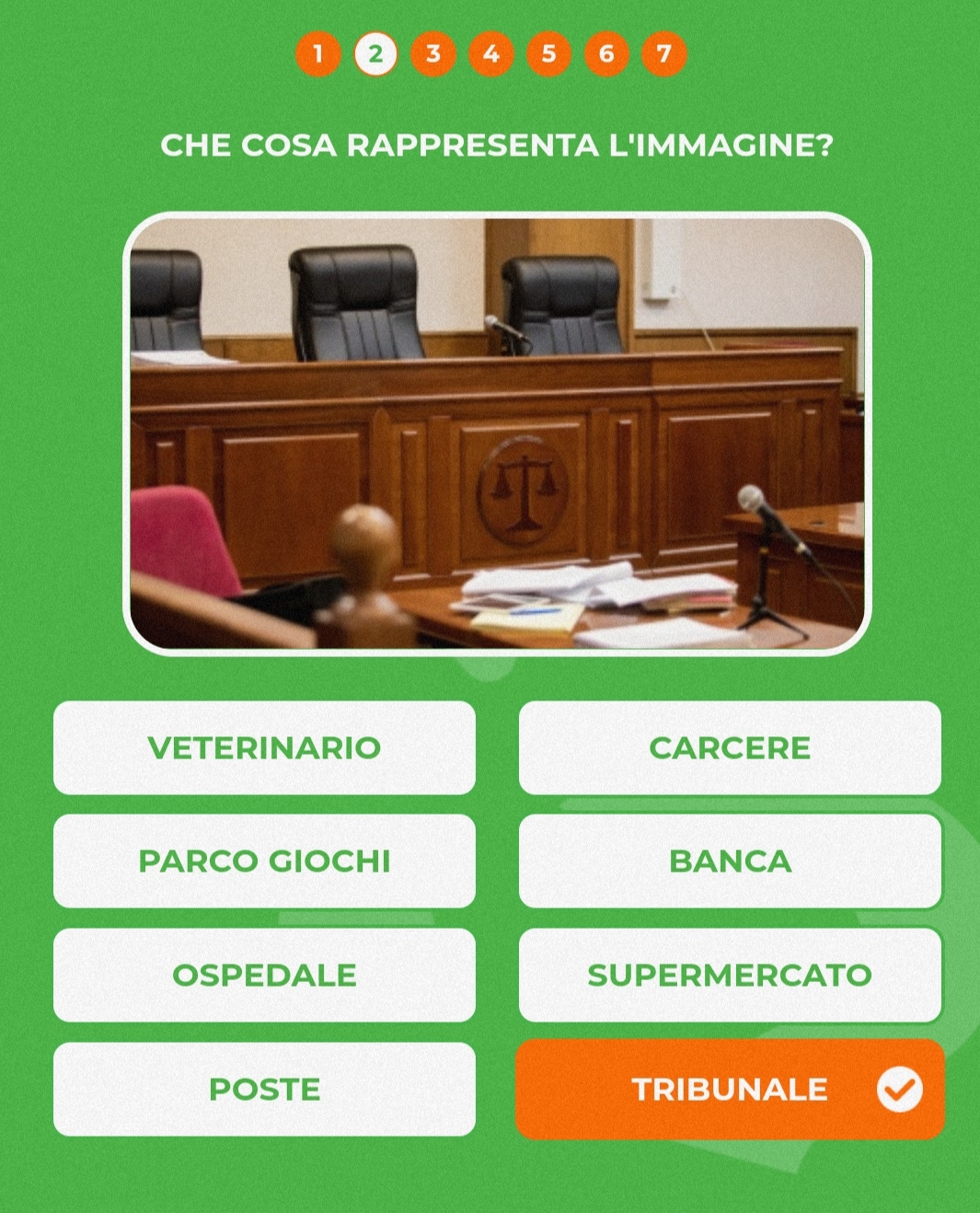
Task: Tap the selected TRIBUNALE answer
Action: [x=730, y=1089]
